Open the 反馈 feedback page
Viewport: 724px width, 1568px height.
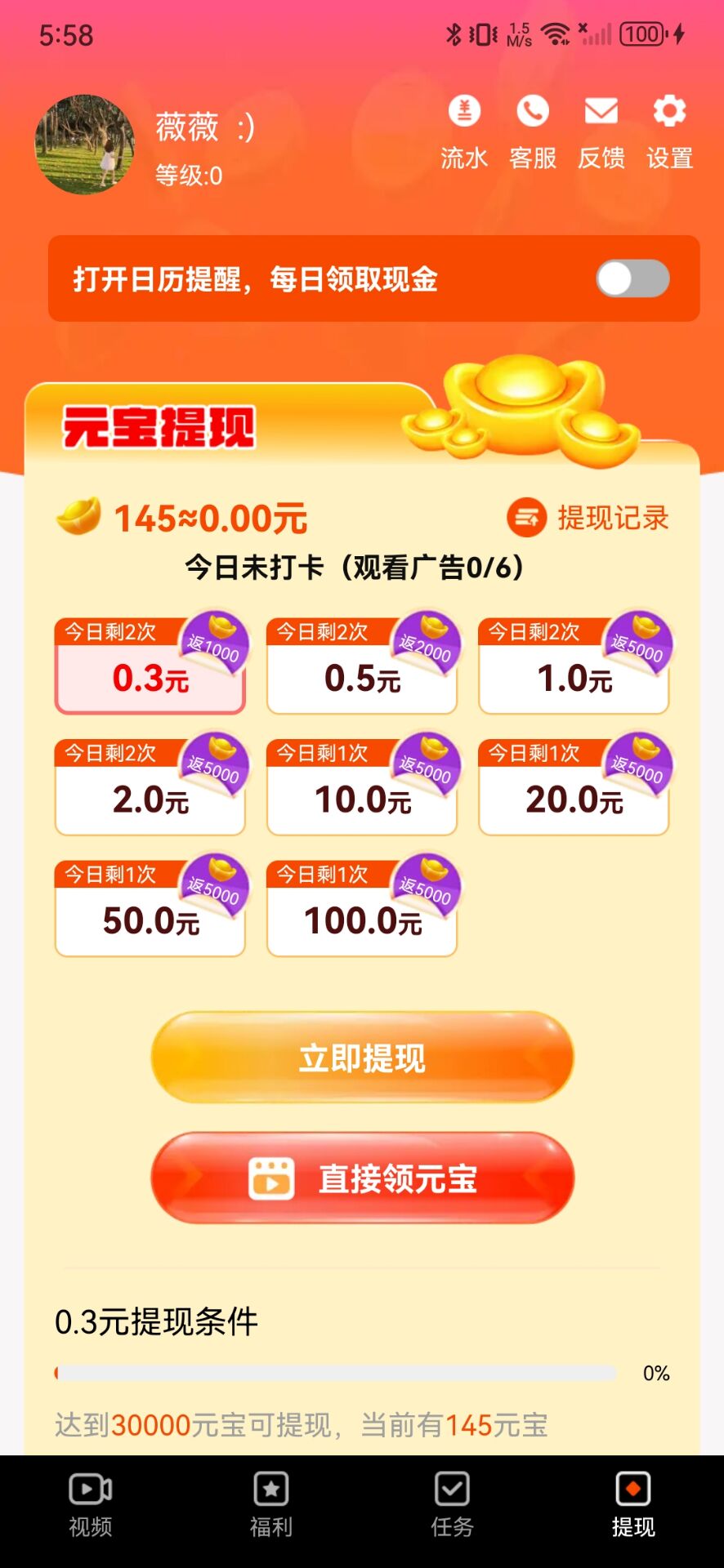click(601, 131)
